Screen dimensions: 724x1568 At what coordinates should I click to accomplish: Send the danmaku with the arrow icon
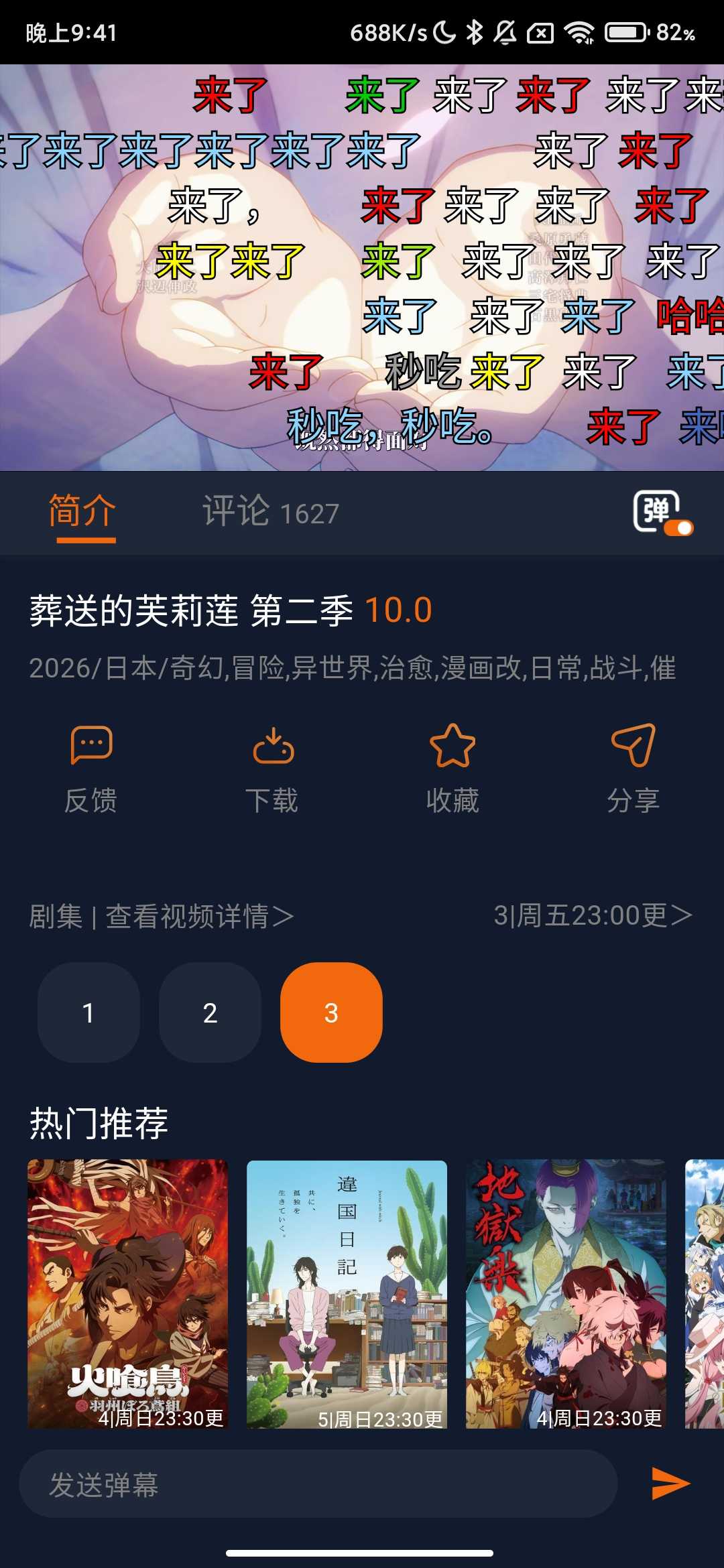(670, 1484)
